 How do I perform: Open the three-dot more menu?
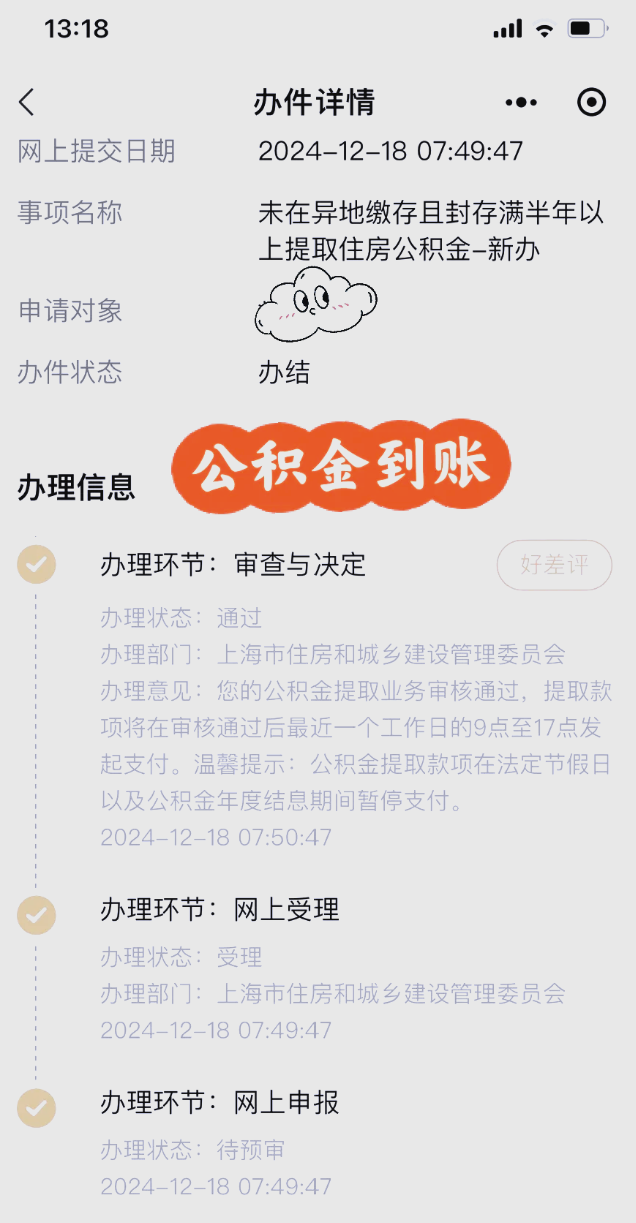click(x=521, y=102)
